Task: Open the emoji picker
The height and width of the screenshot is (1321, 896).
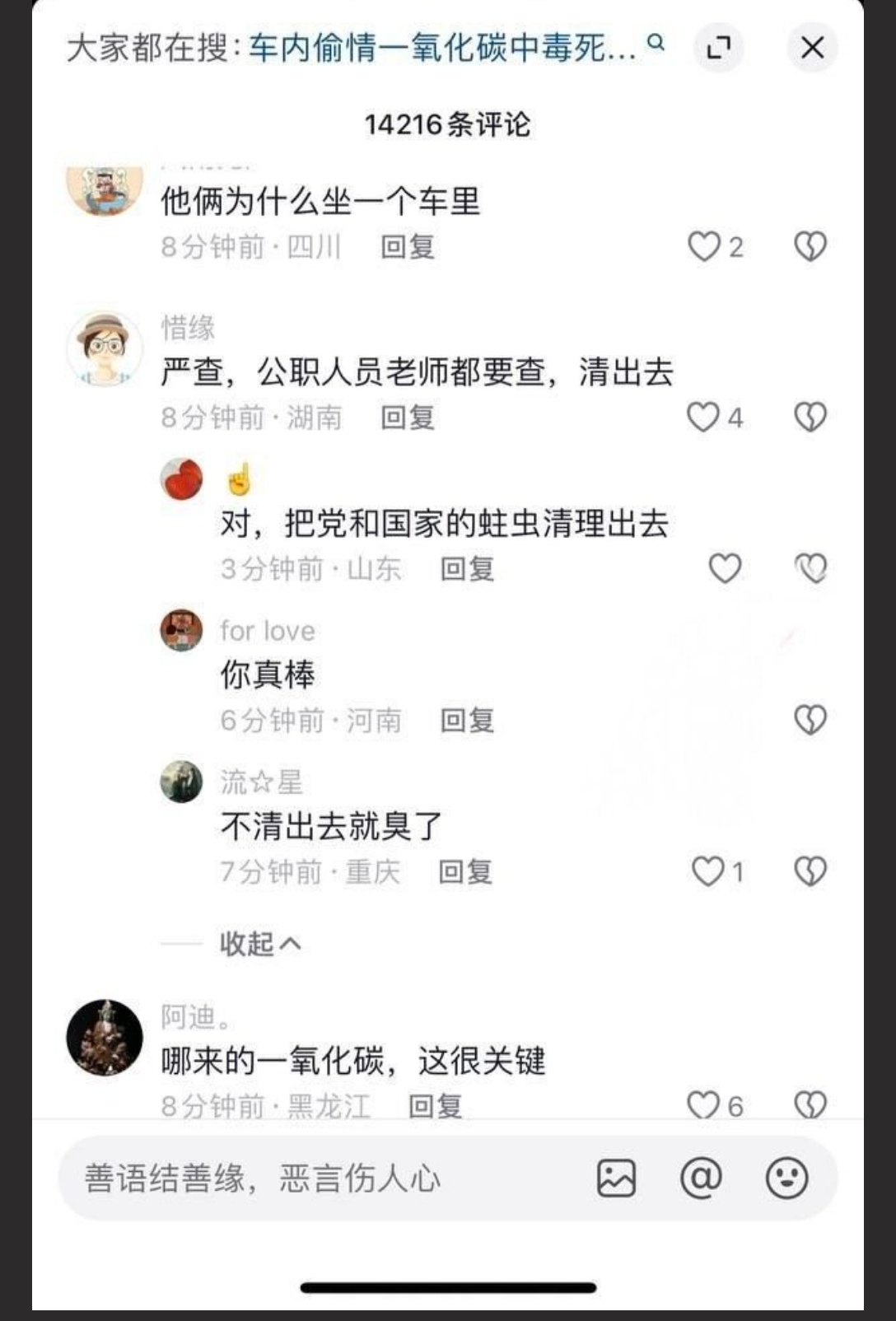Action: pyautogui.click(x=786, y=1179)
